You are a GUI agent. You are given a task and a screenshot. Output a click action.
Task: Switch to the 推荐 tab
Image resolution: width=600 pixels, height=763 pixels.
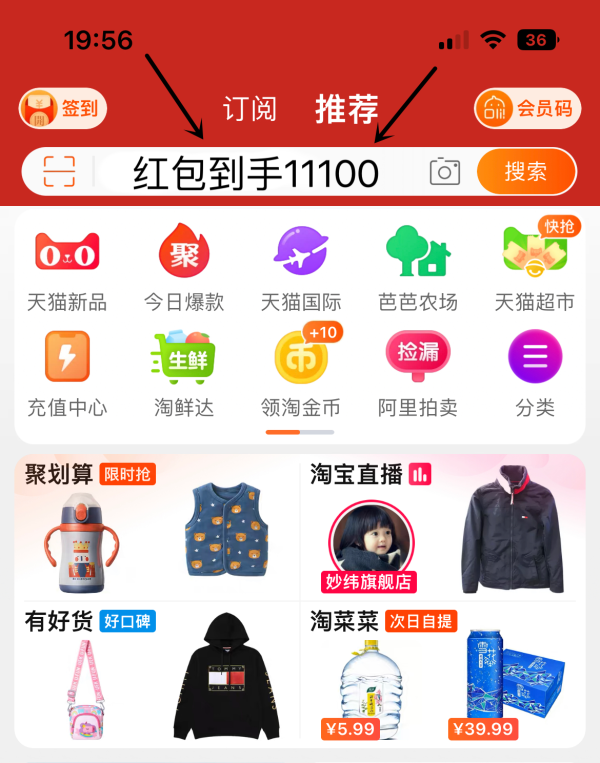coord(347,108)
